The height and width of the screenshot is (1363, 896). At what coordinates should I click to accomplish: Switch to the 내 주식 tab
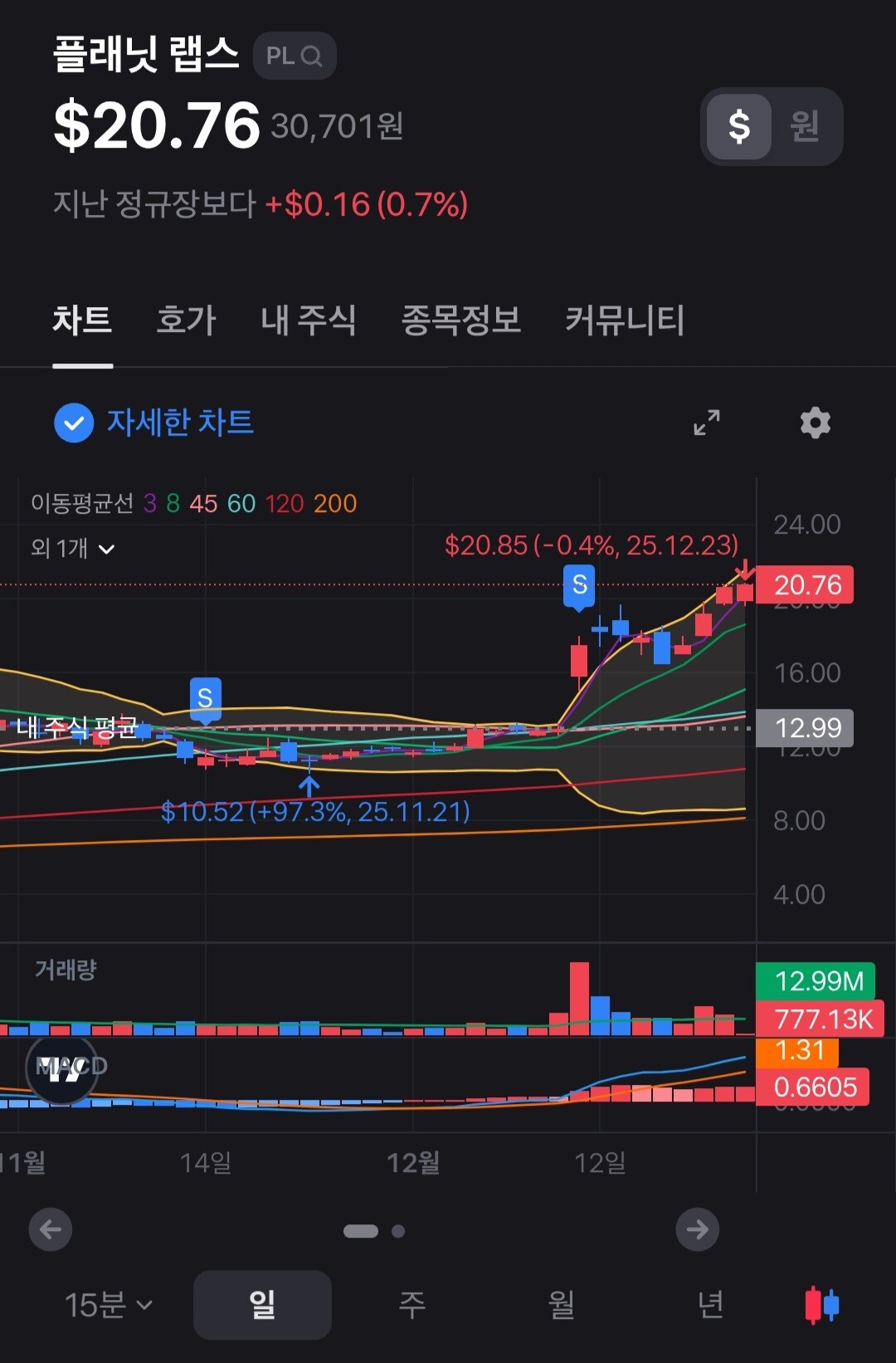pyautogui.click(x=309, y=320)
